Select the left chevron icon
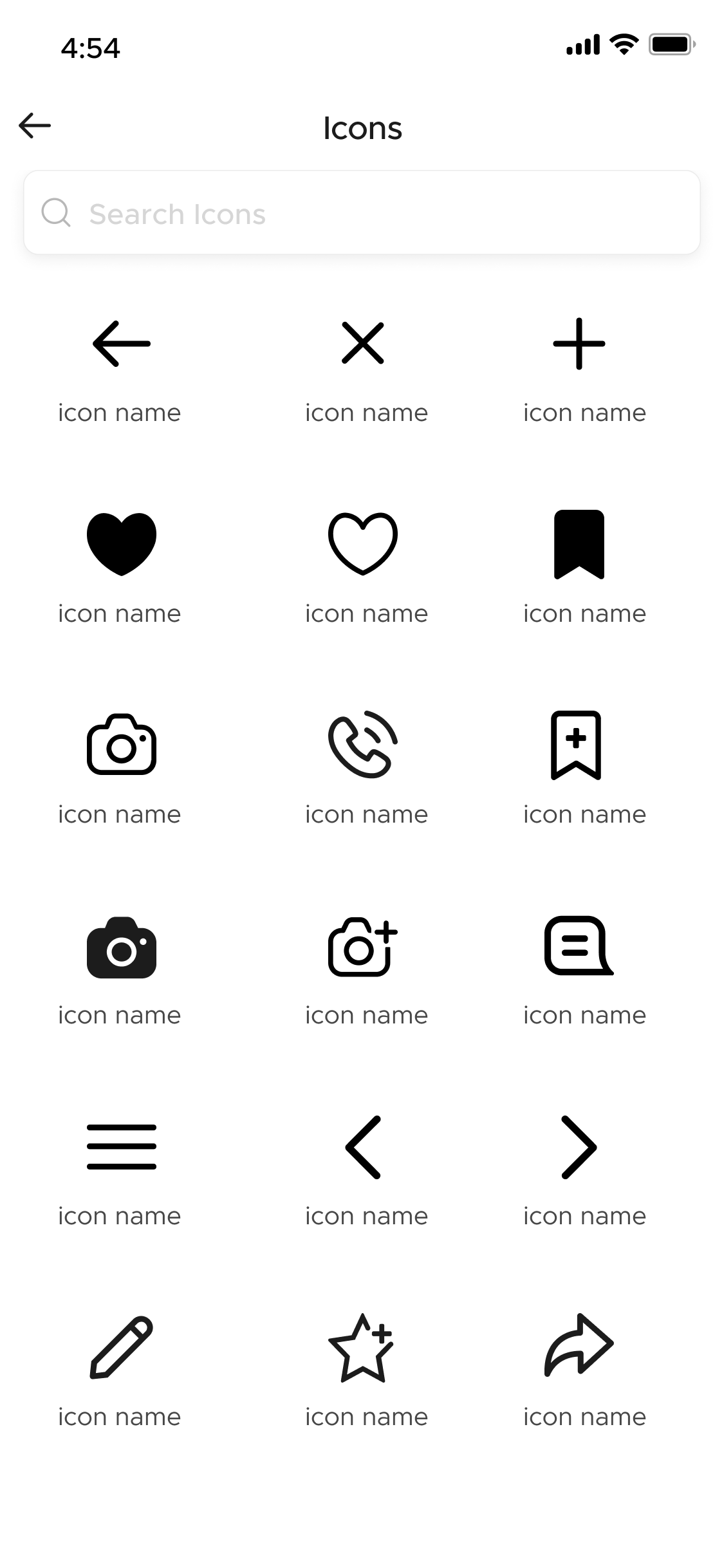This screenshot has width=724, height=1568. click(363, 1146)
